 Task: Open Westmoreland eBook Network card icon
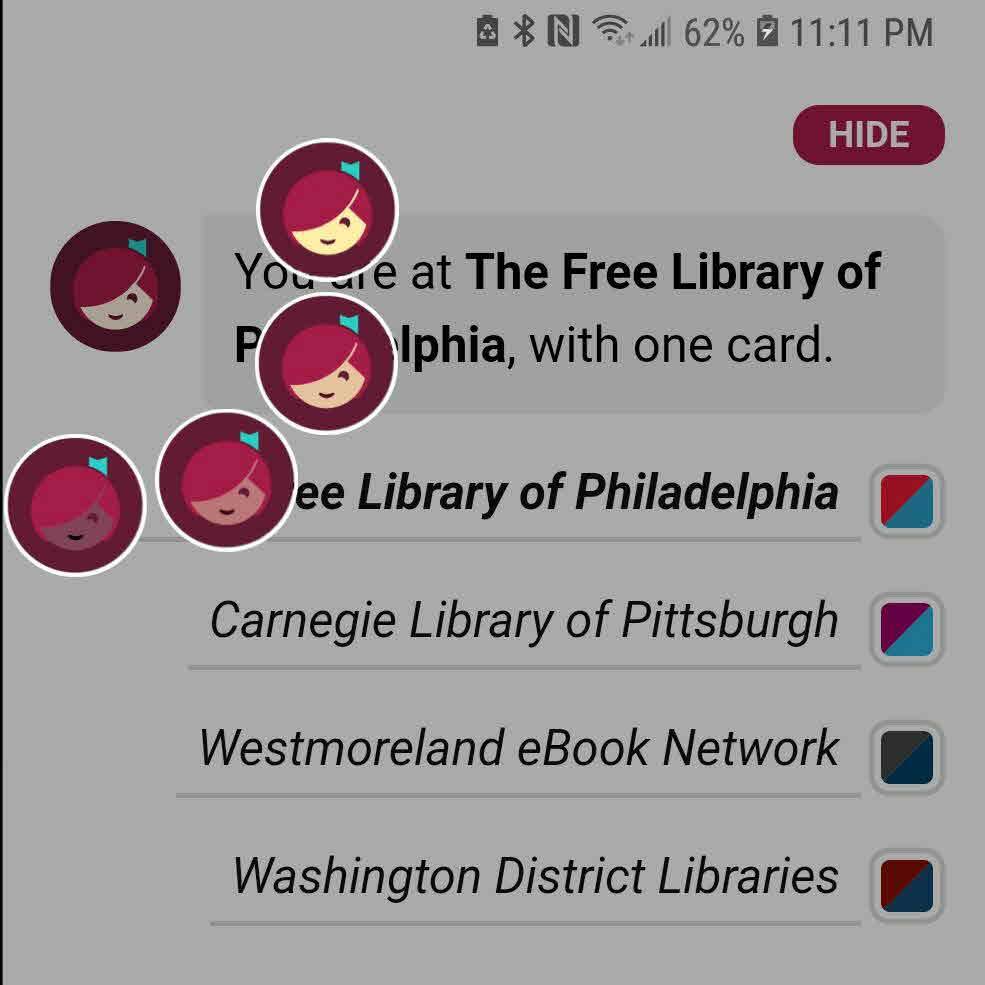tap(906, 758)
